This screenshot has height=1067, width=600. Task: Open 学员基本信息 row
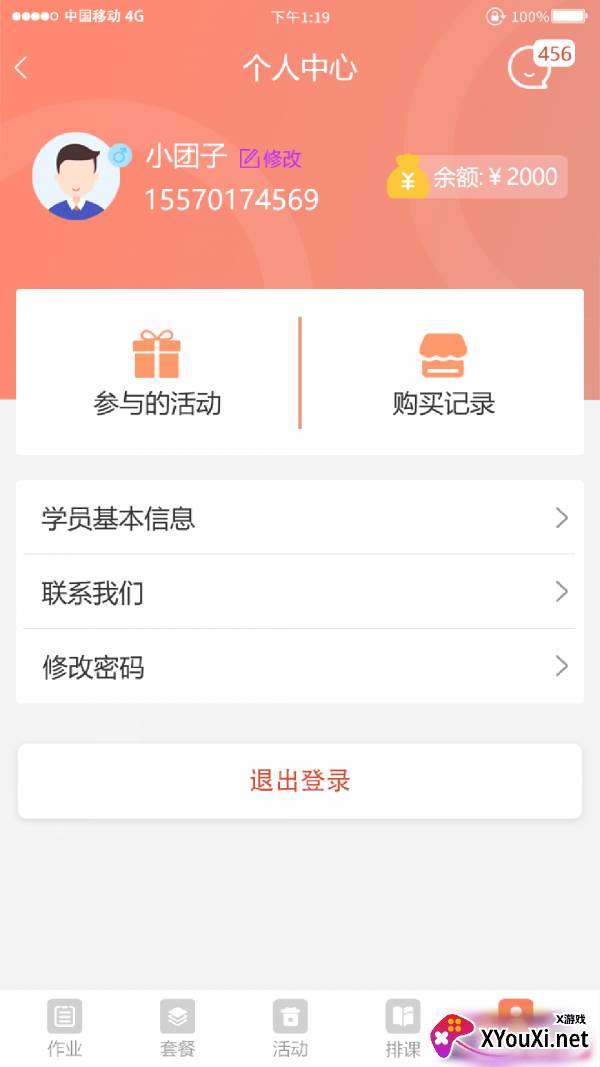[x=299, y=518]
